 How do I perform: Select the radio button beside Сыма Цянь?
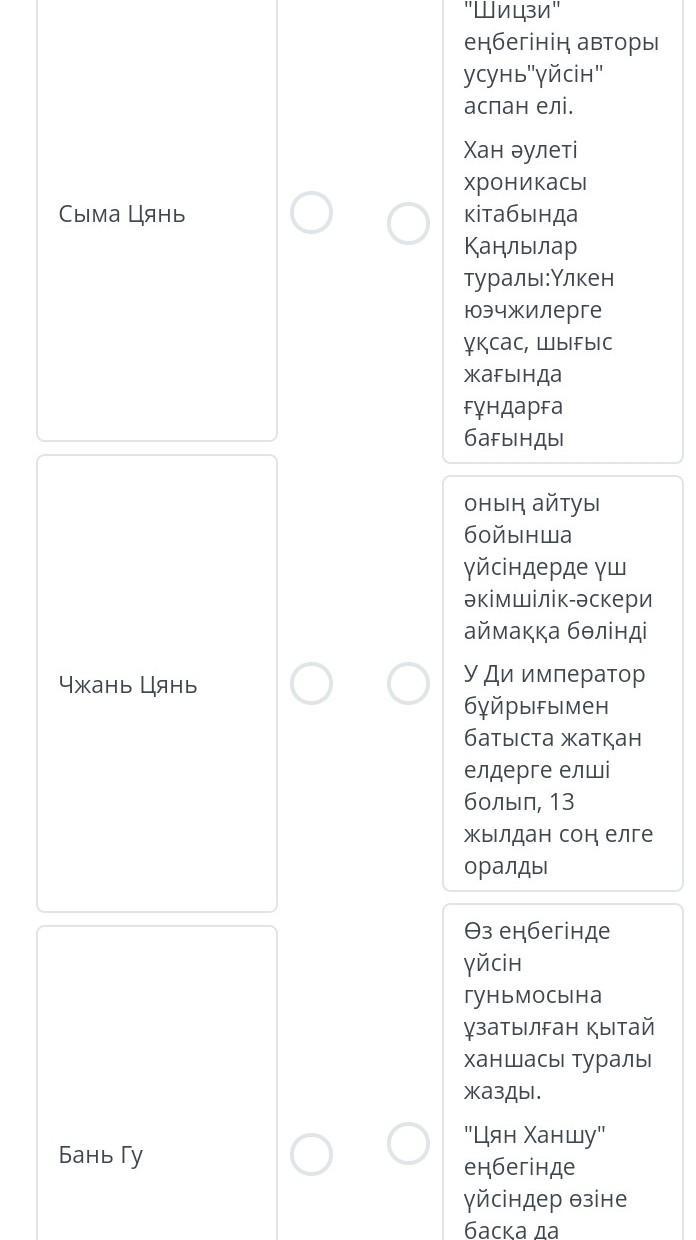[x=311, y=213]
